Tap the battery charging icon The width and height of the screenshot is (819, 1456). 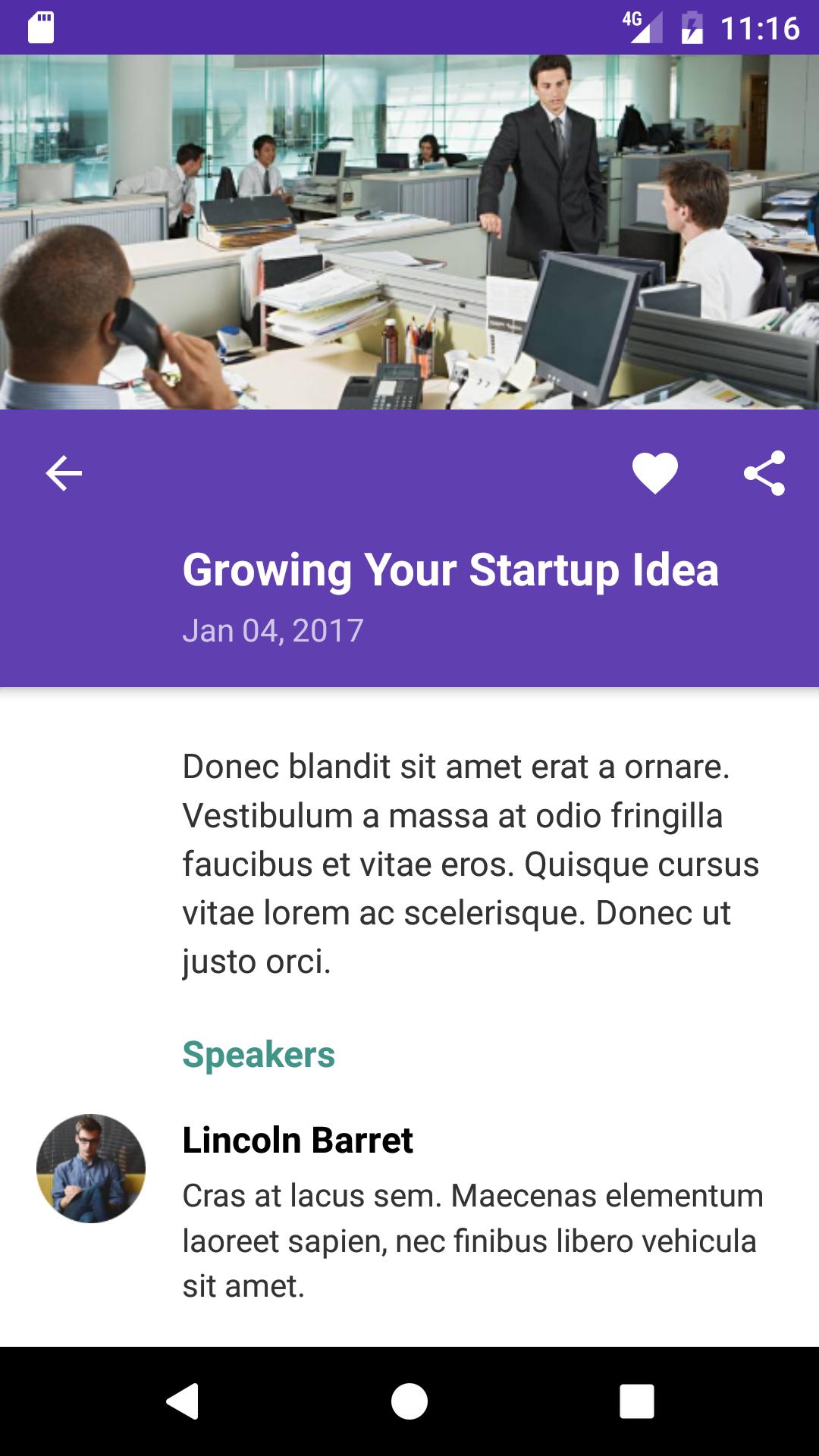click(x=695, y=25)
